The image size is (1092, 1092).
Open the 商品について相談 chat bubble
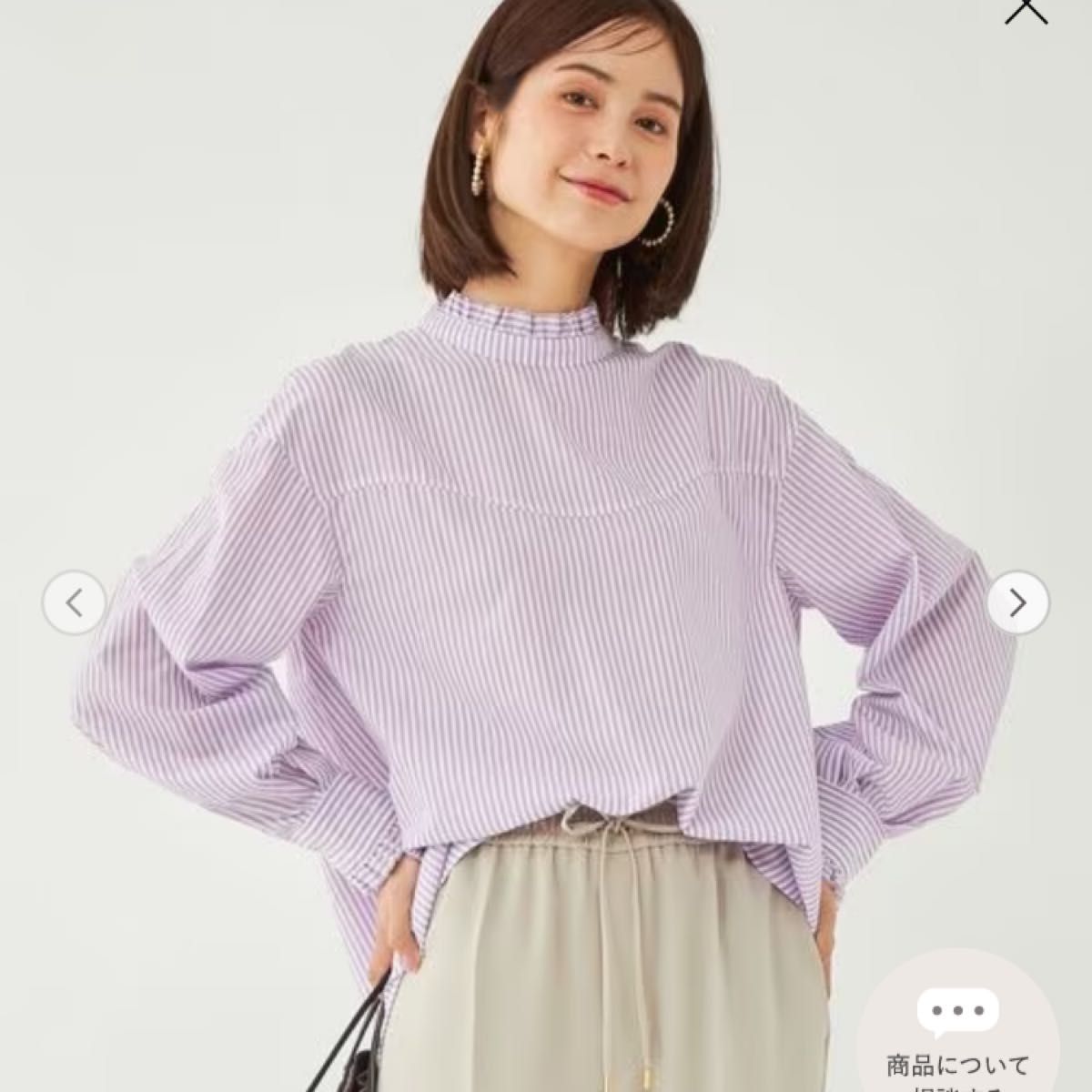tap(960, 1024)
